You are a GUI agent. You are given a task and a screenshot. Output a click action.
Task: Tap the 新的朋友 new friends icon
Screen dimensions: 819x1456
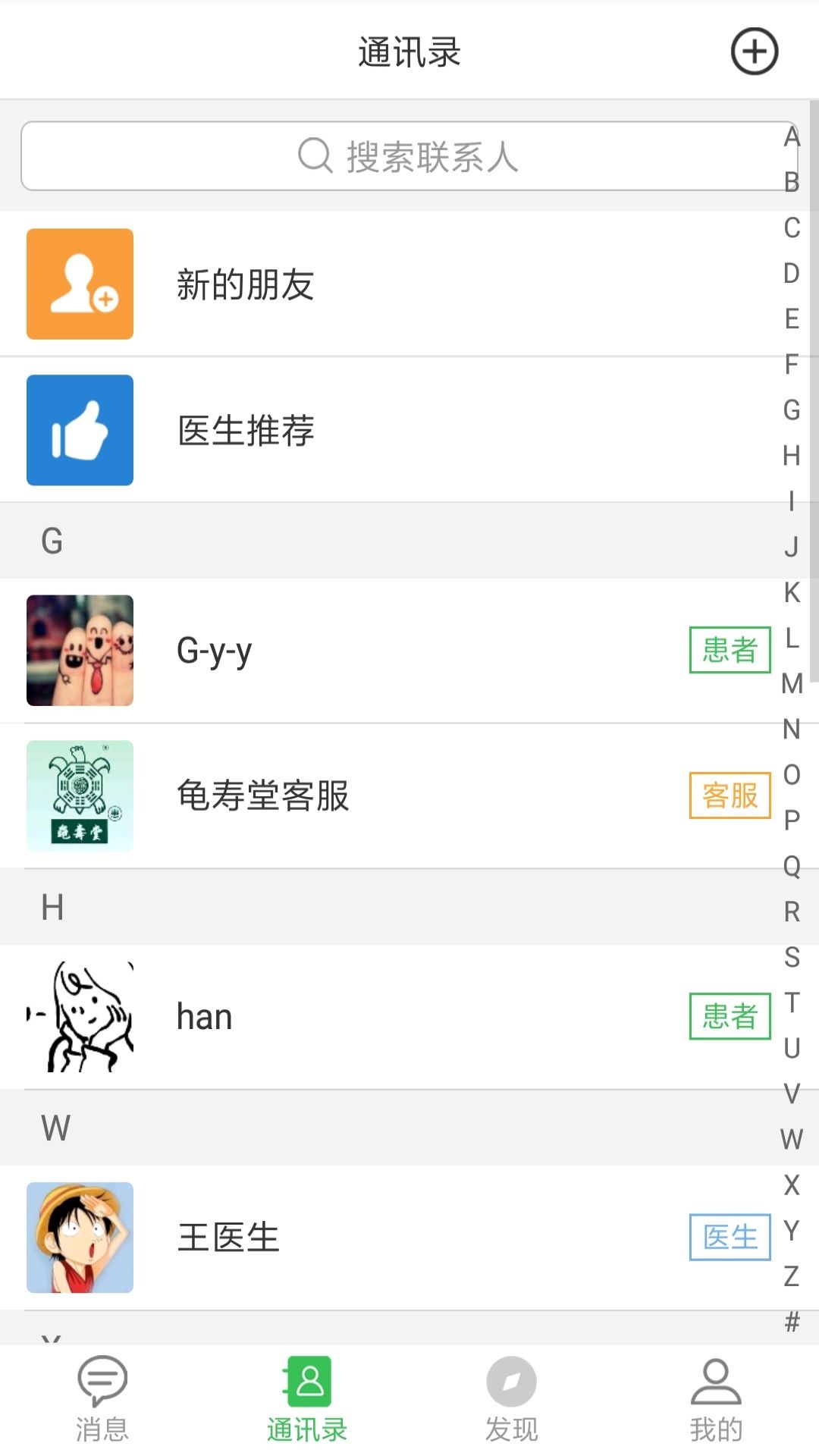[x=80, y=283]
